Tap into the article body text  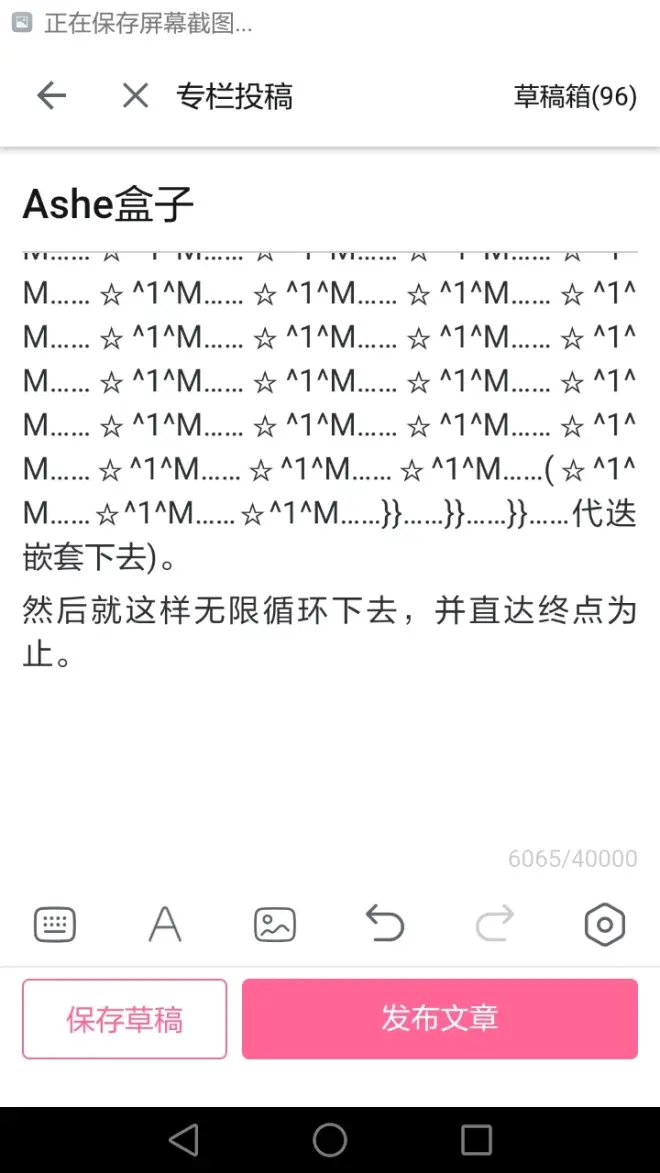point(329,470)
